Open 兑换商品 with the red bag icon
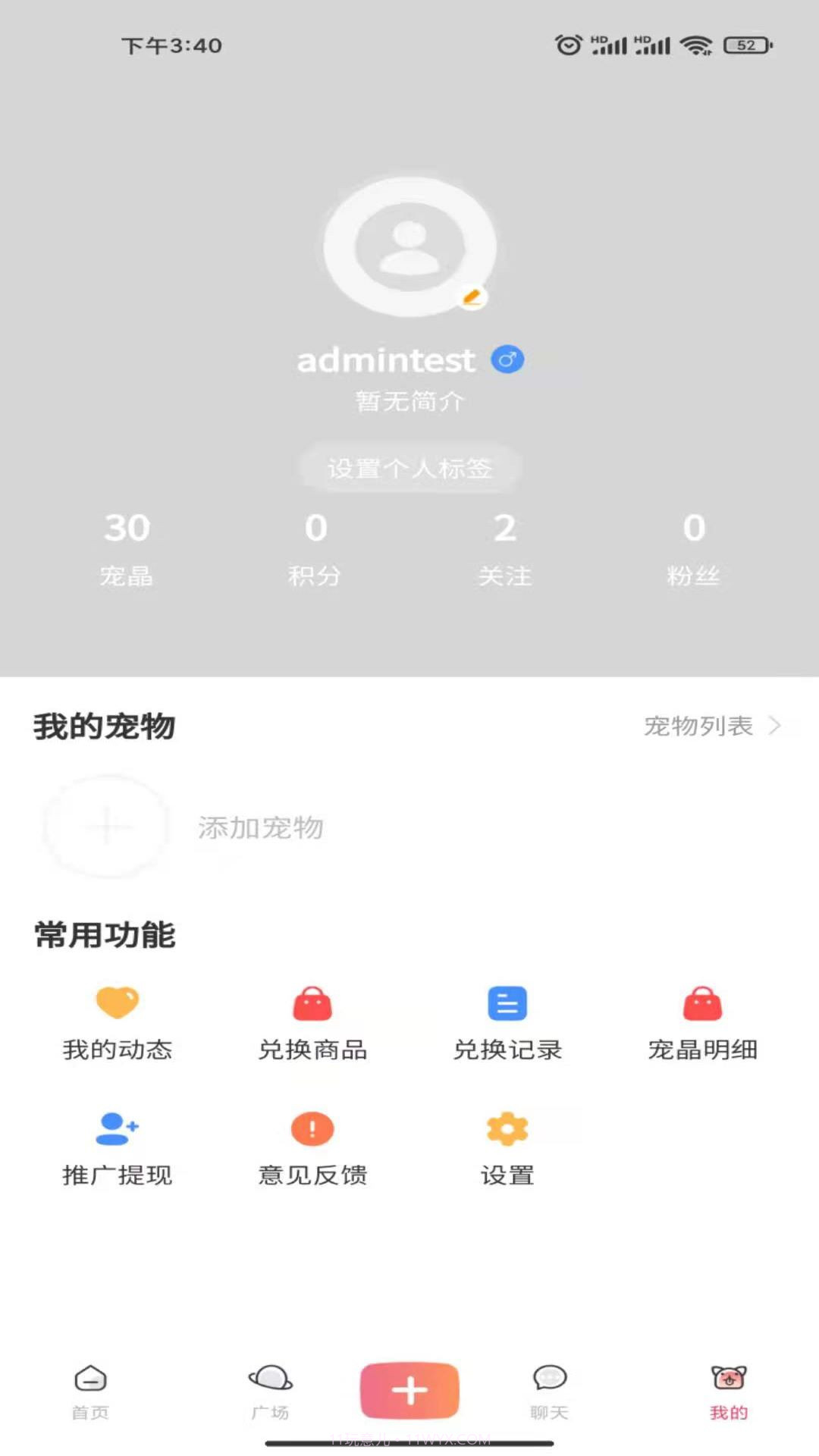The width and height of the screenshot is (819, 1456). 312,1020
